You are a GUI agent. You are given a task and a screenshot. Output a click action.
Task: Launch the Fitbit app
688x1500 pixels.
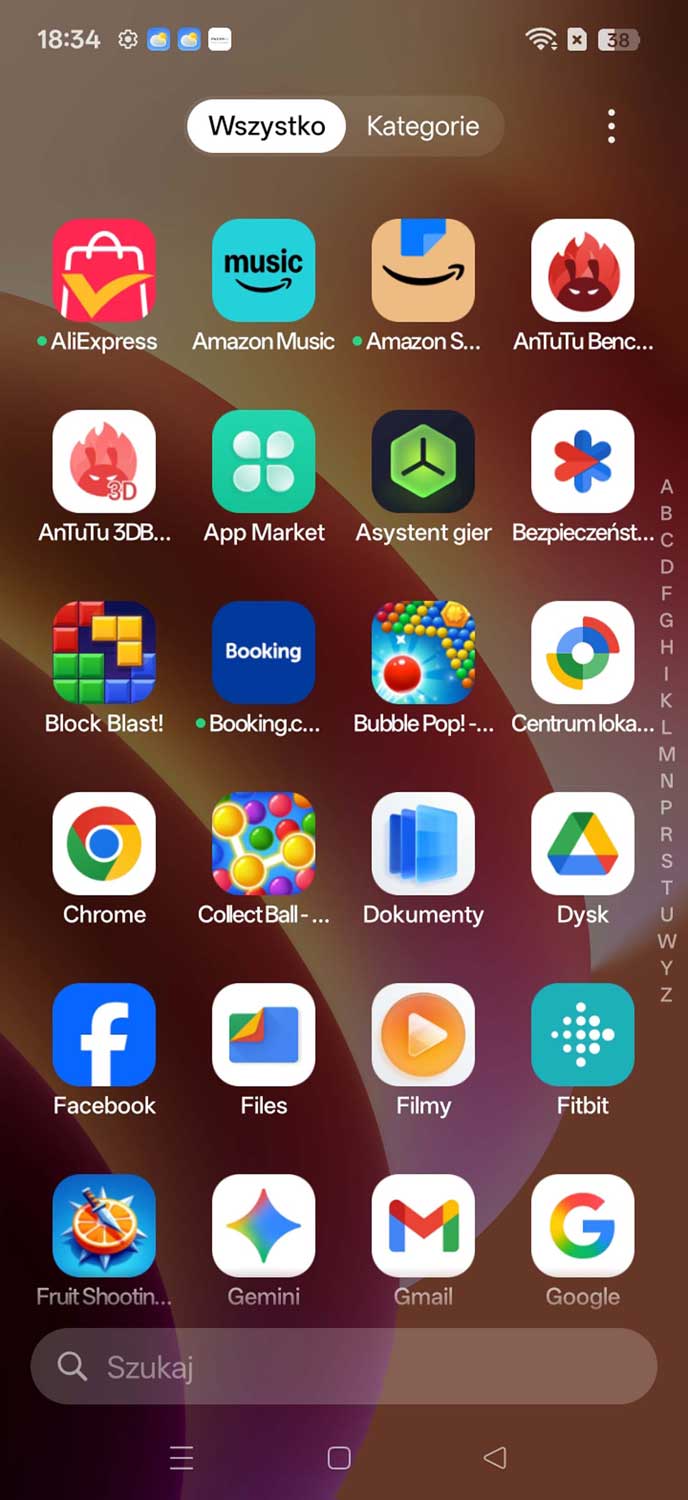pos(582,1034)
